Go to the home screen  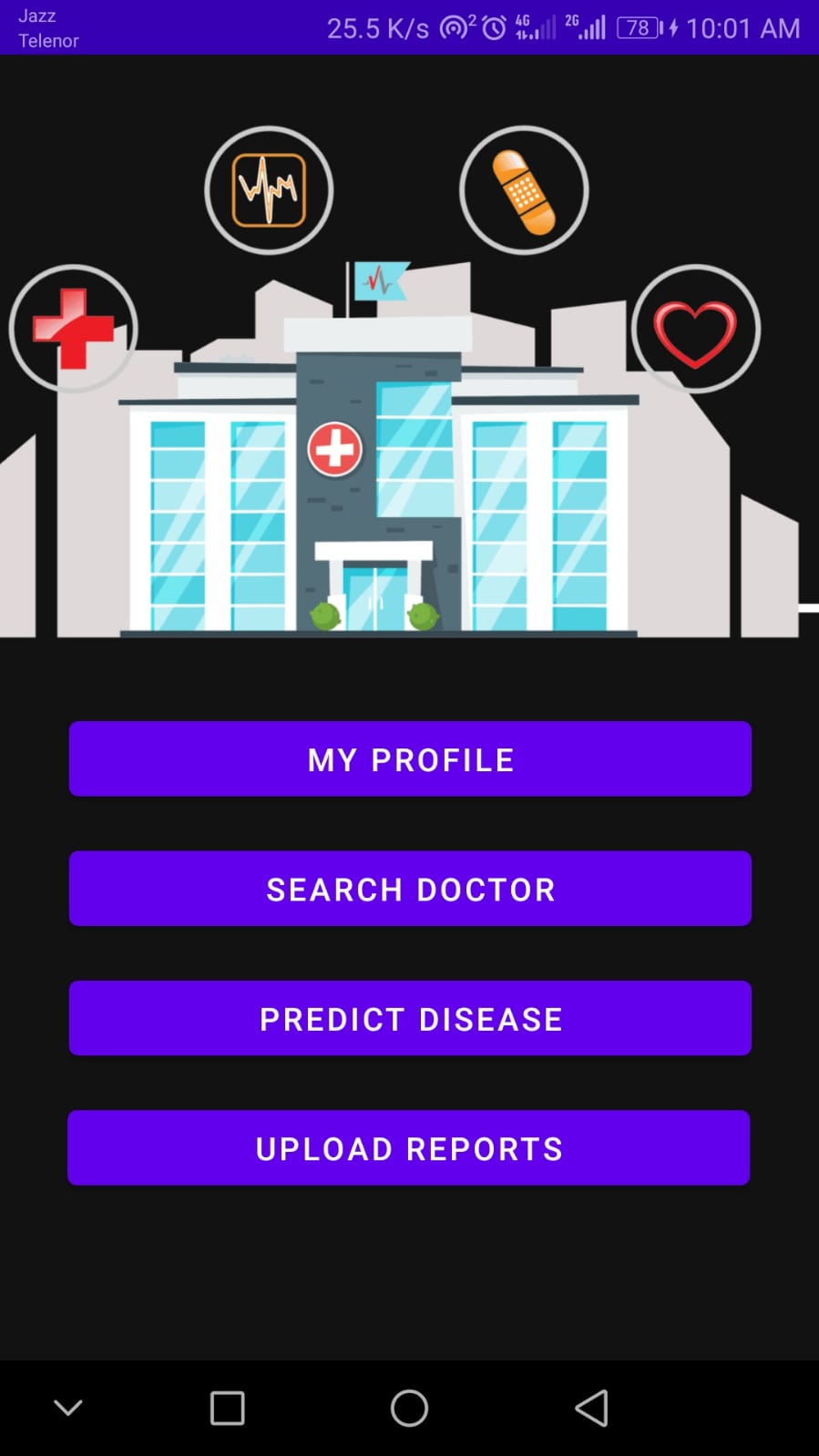point(409,1408)
